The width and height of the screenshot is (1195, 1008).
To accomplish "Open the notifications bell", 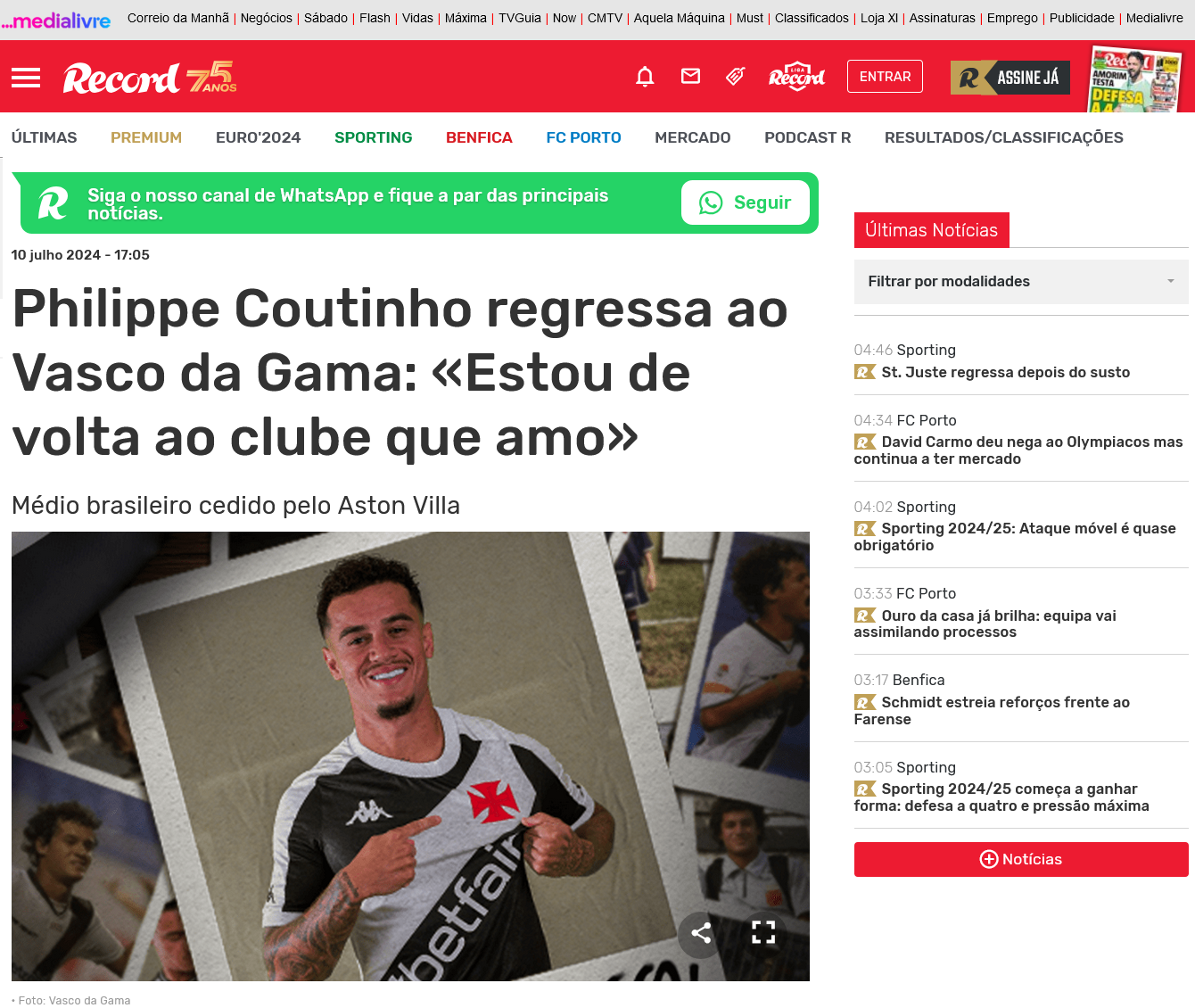I will click(x=645, y=77).
